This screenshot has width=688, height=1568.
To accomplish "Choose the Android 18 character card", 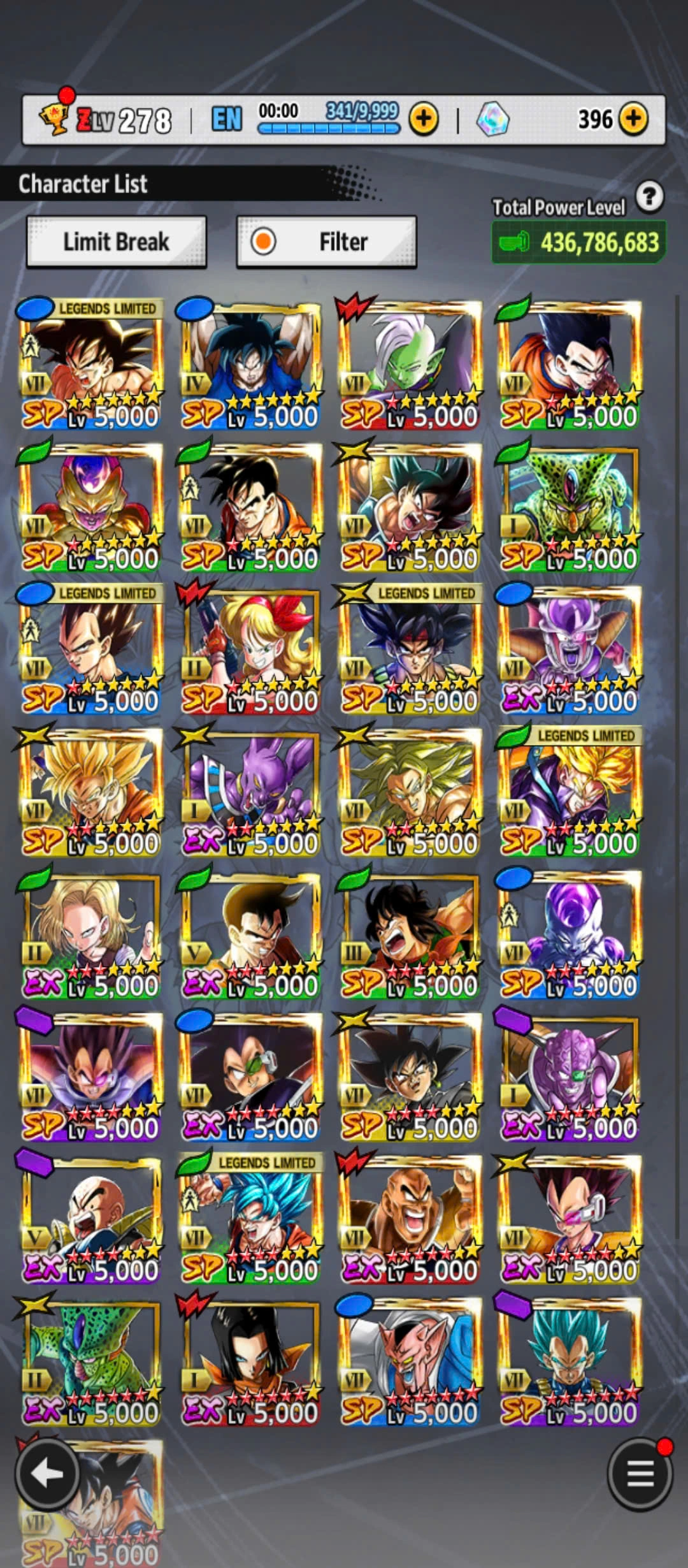I will tap(90, 934).
